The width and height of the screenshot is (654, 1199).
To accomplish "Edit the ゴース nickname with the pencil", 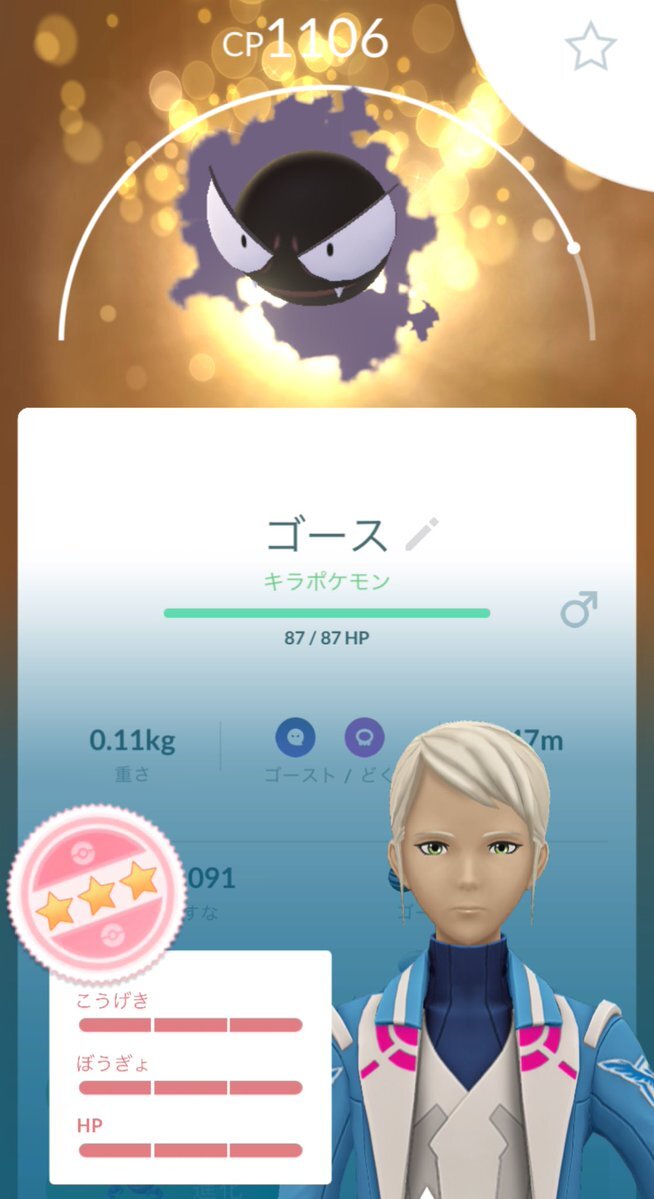I will click(x=421, y=535).
